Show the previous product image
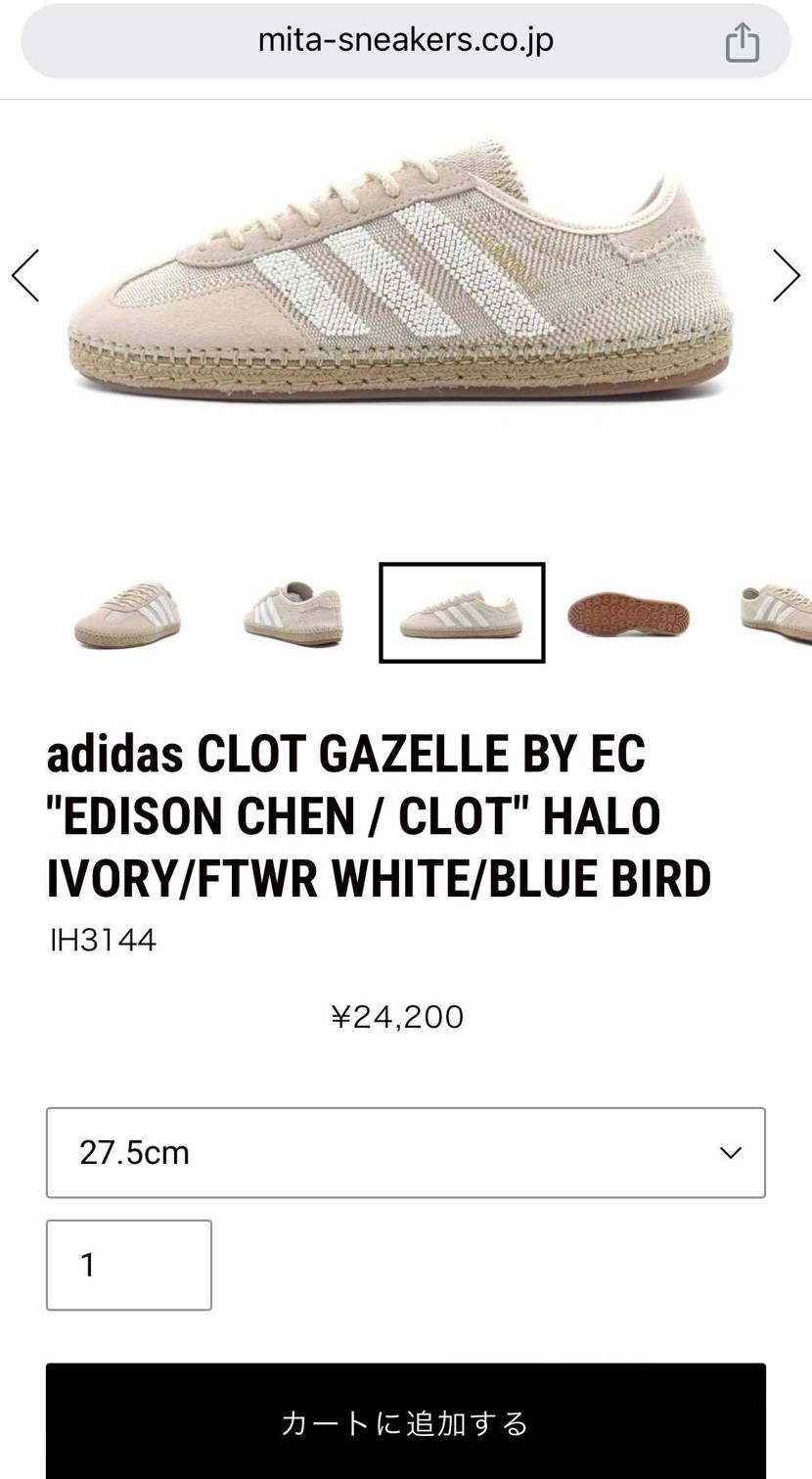This screenshot has width=812, height=1479. click(26, 275)
